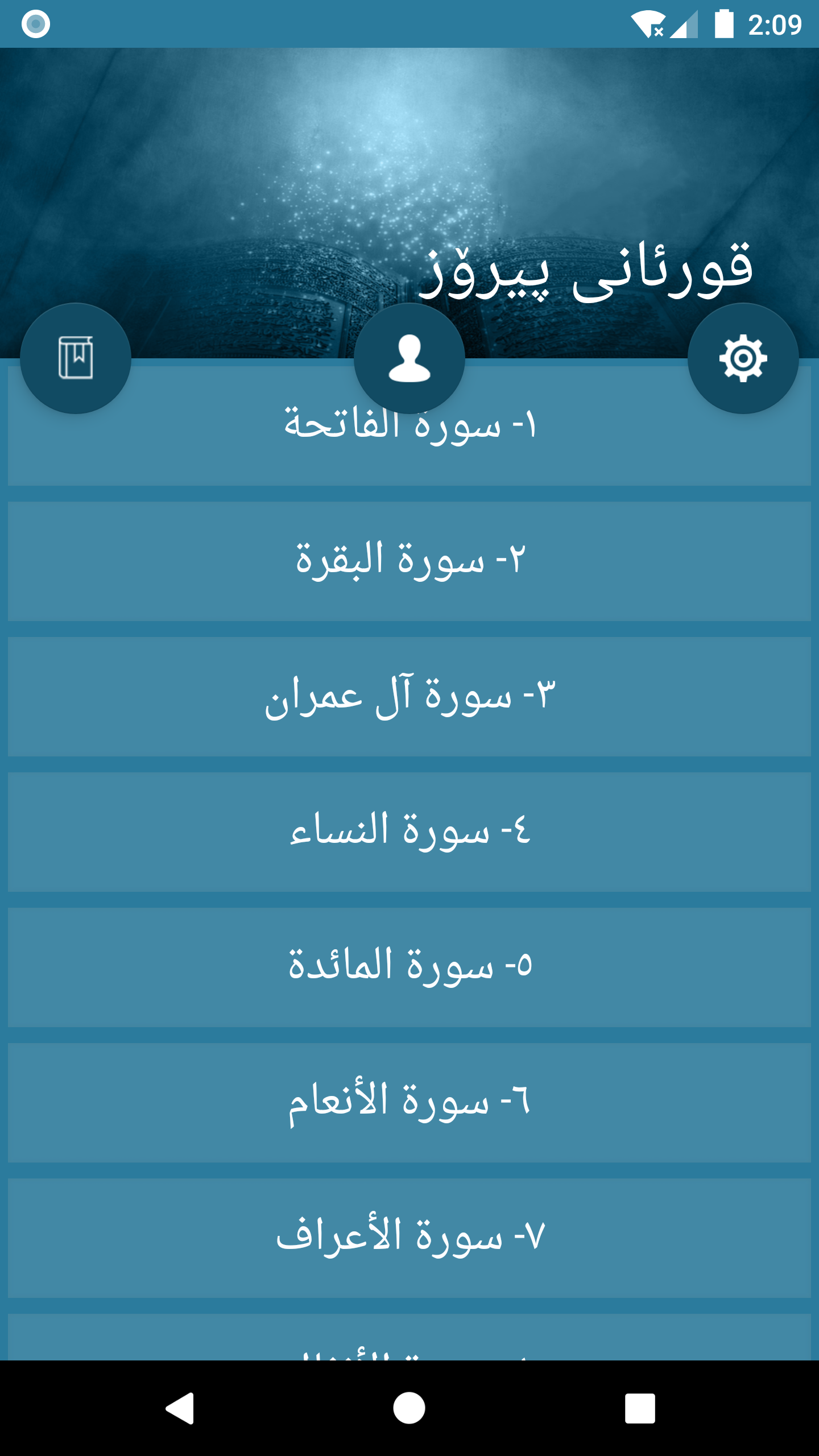This screenshot has width=819, height=1456.
Task: Go back using the system back button
Action: [180, 1408]
